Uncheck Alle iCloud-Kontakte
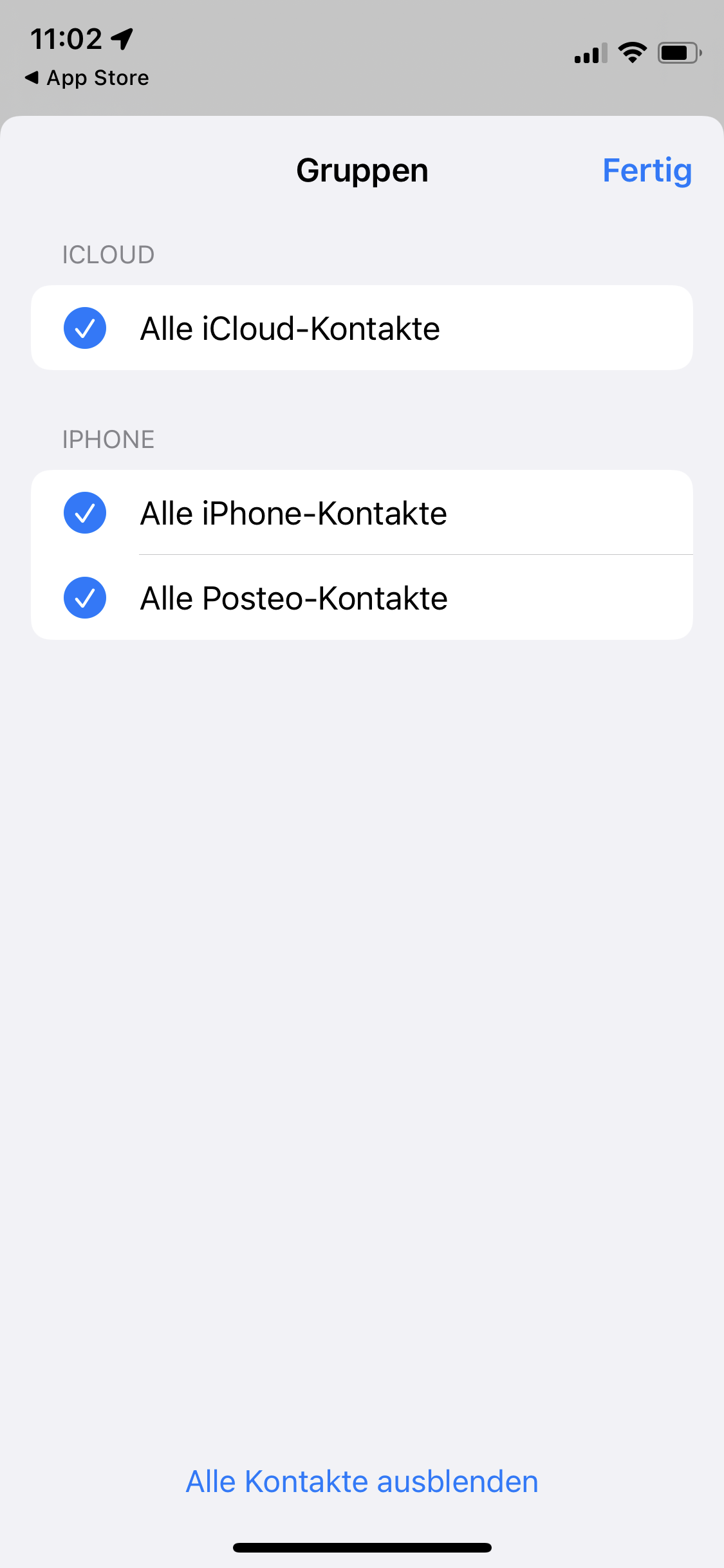Viewport: 724px width, 1568px height. [x=85, y=328]
